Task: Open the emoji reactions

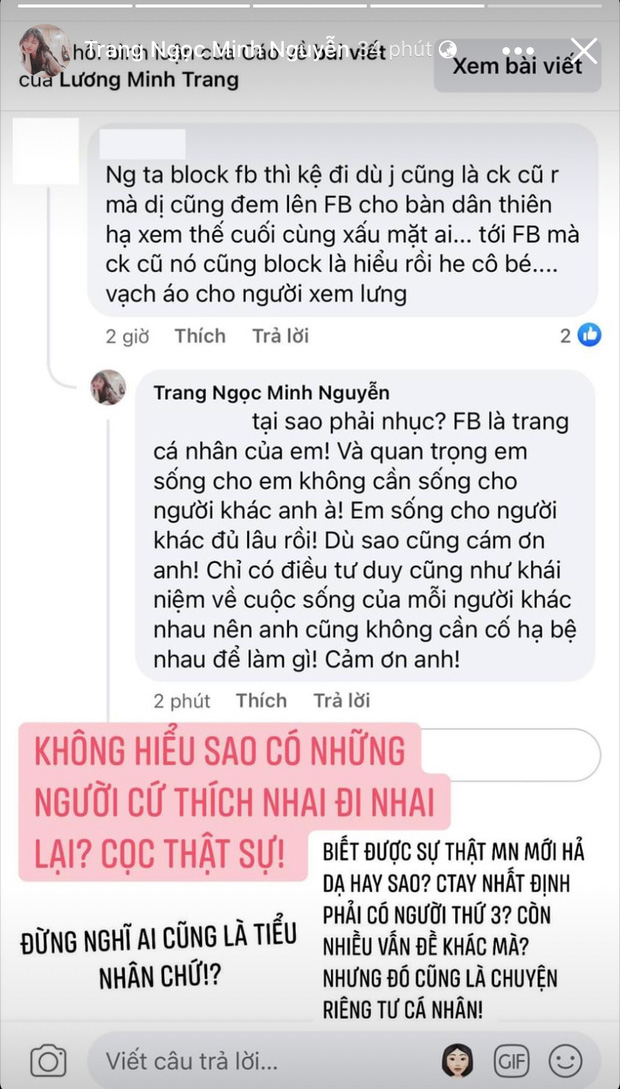Action: [567, 1061]
